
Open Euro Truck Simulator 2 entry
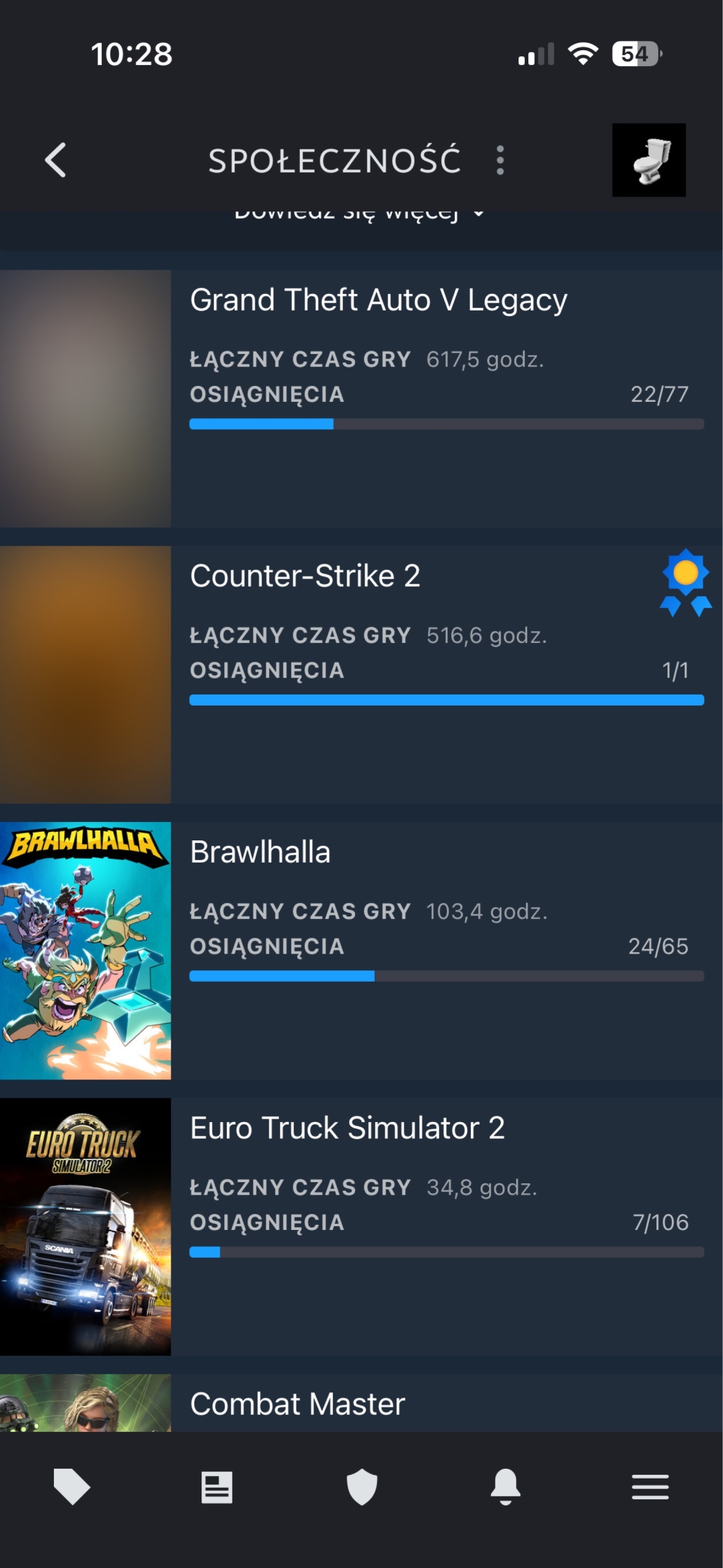click(347, 1128)
